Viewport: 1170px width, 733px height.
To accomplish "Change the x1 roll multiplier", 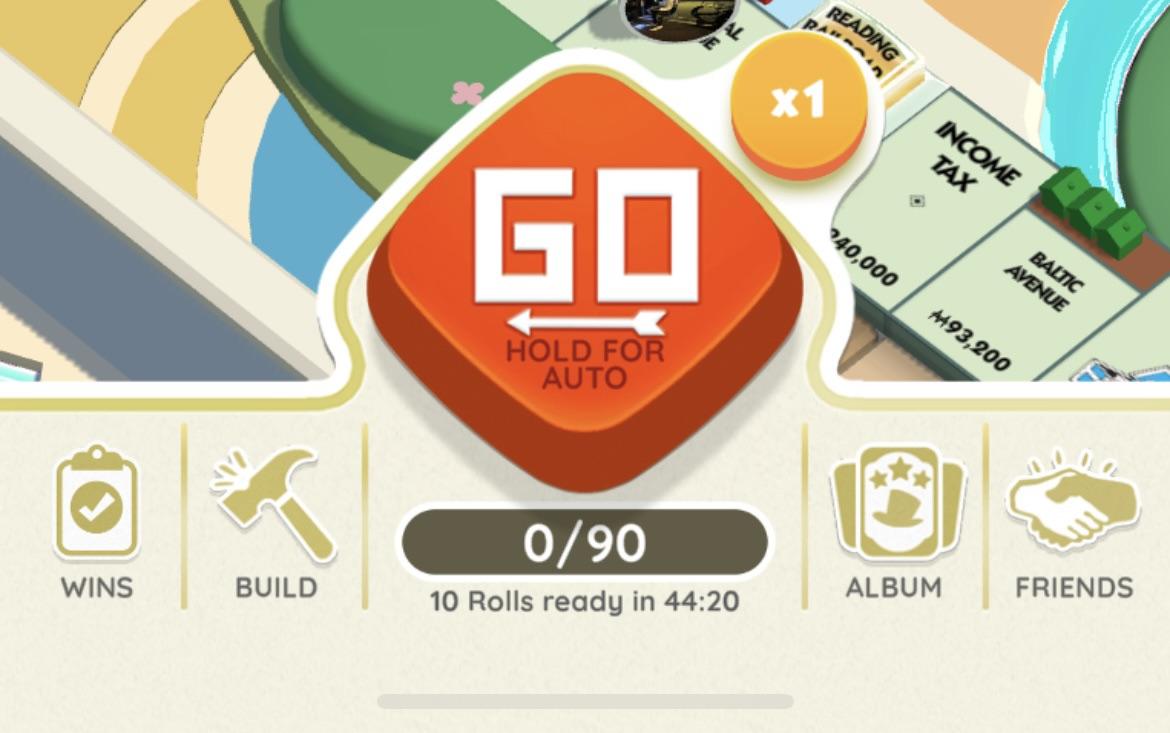I will (x=798, y=102).
